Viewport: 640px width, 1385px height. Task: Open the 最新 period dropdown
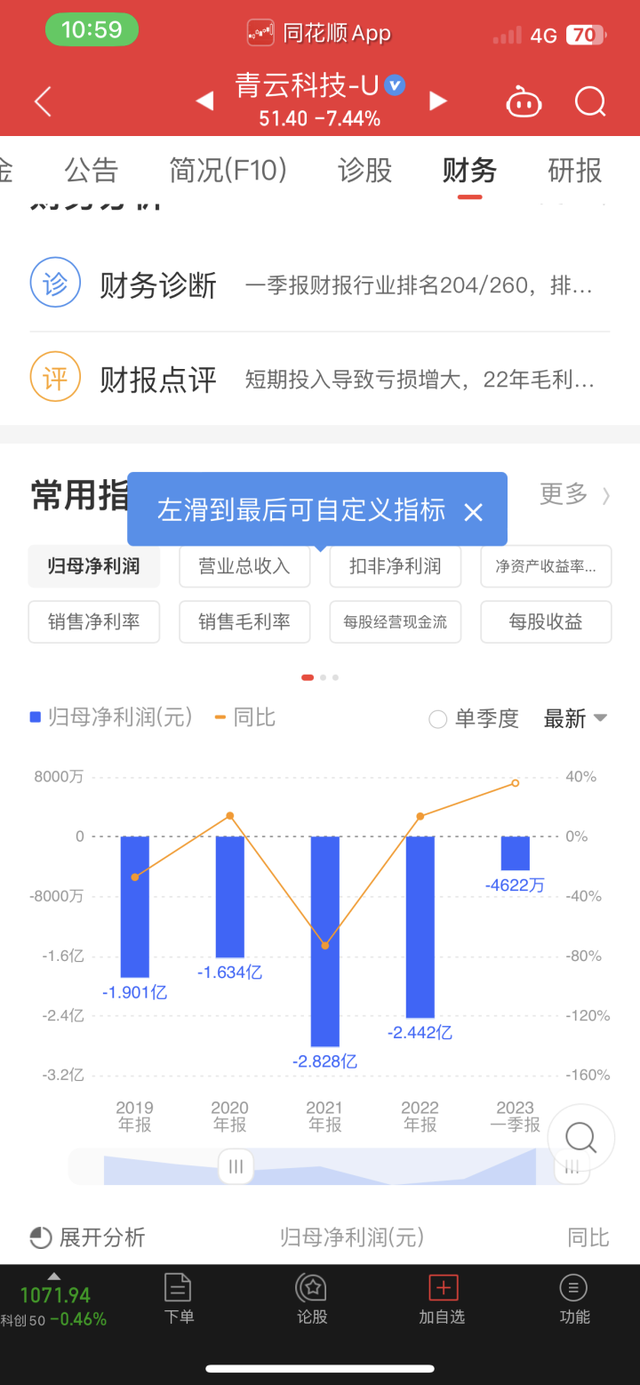point(575,718)
